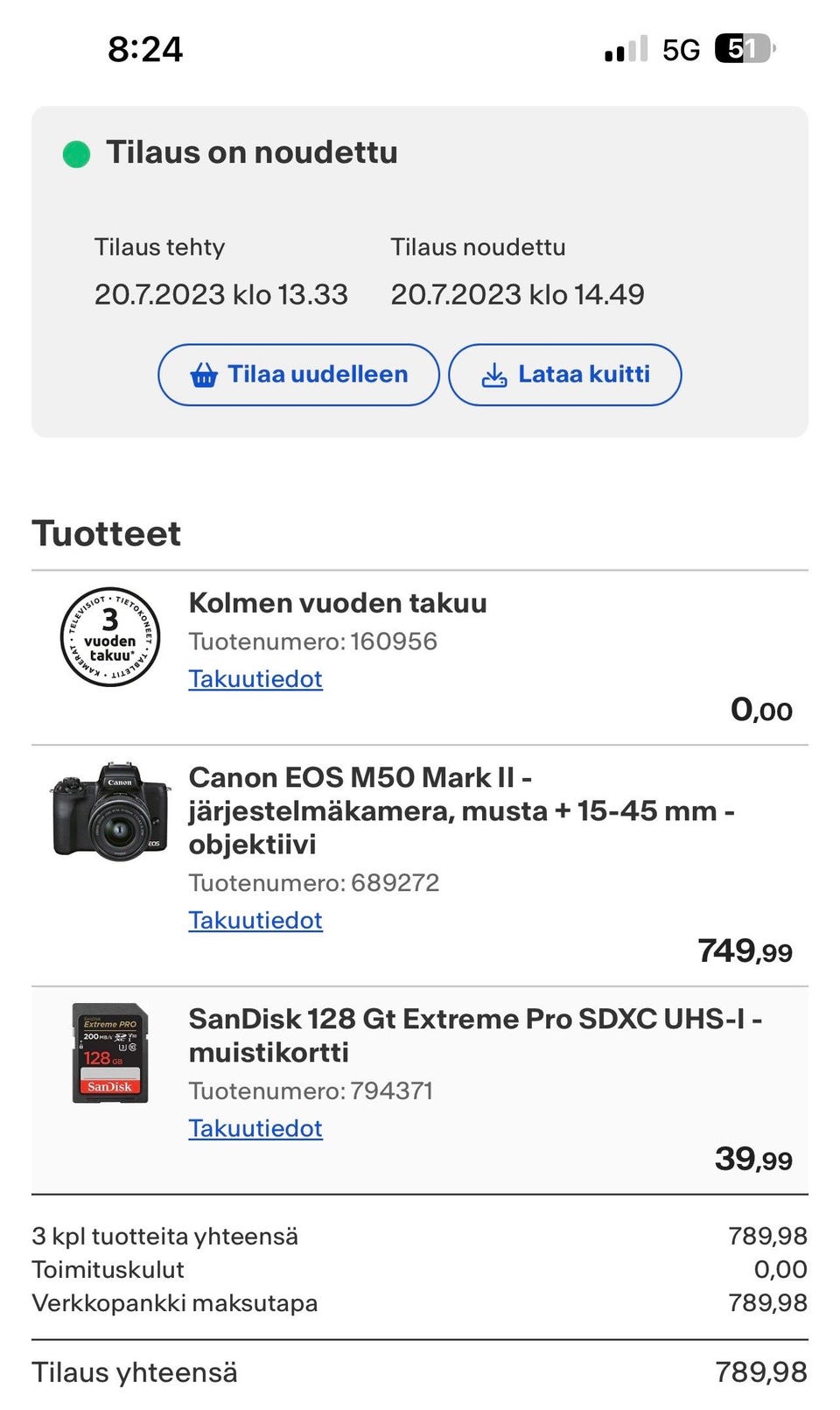Tap the Tilaa uudelleen button

pos(298,375)
